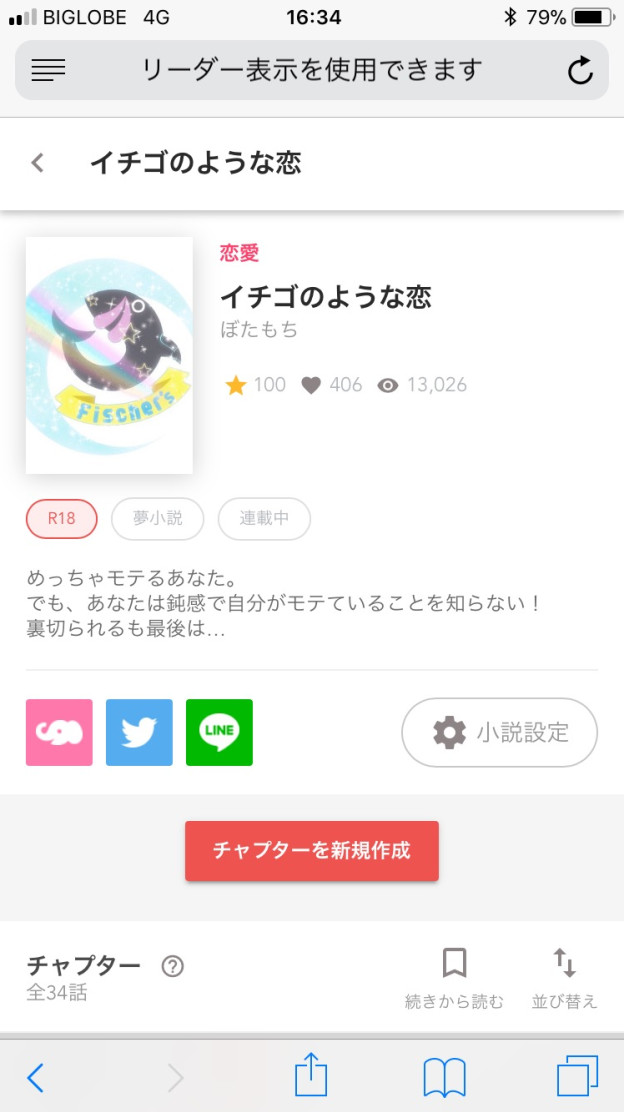Open 小説設定 novel settings

point(500,732)
